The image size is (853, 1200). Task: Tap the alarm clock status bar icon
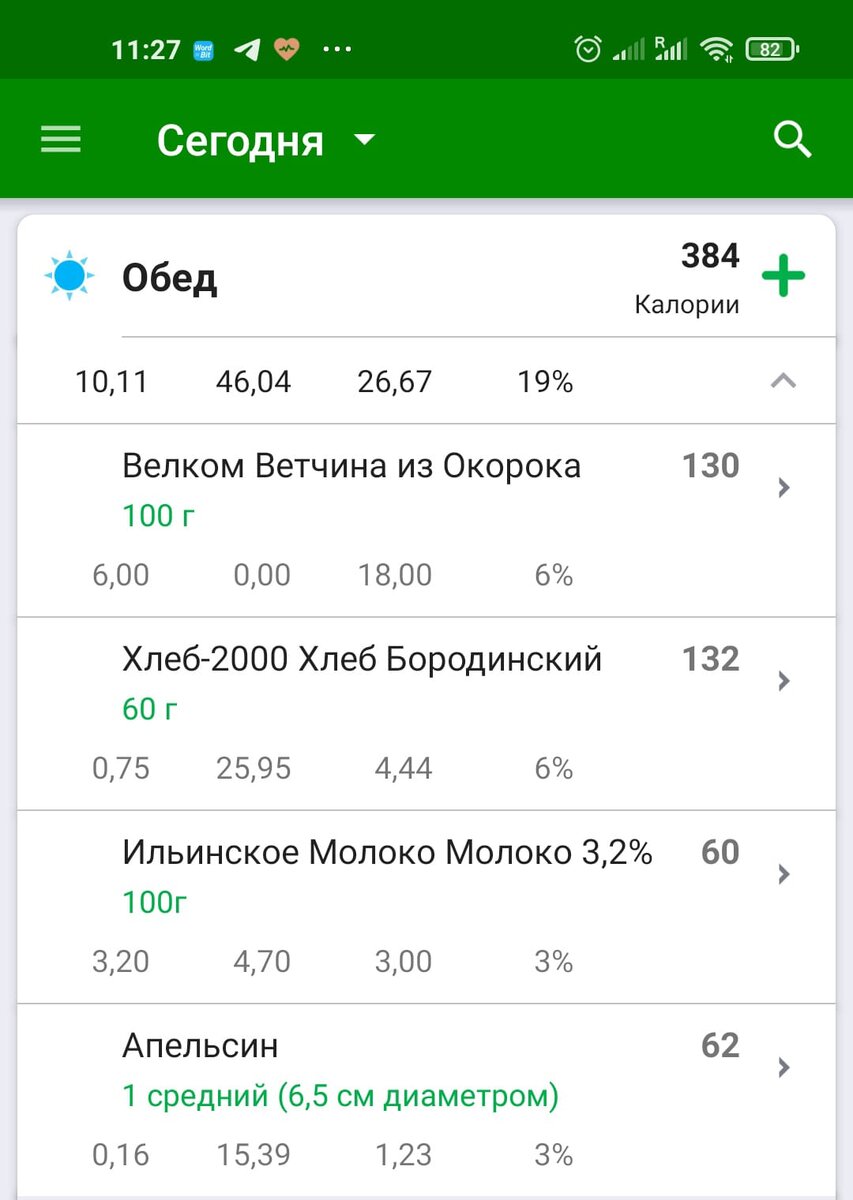[586, 48]
